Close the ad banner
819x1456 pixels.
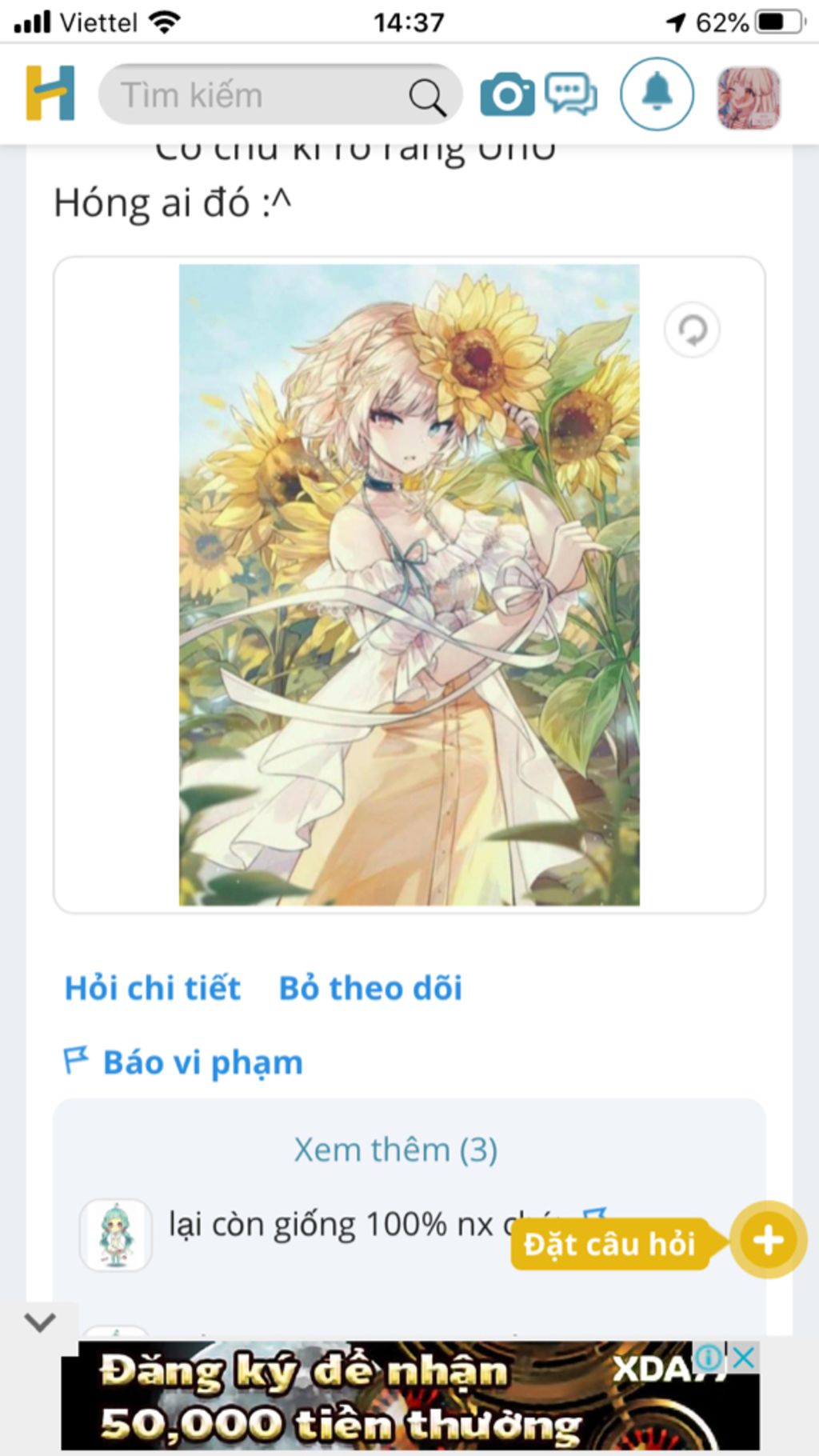[744, 1357]
